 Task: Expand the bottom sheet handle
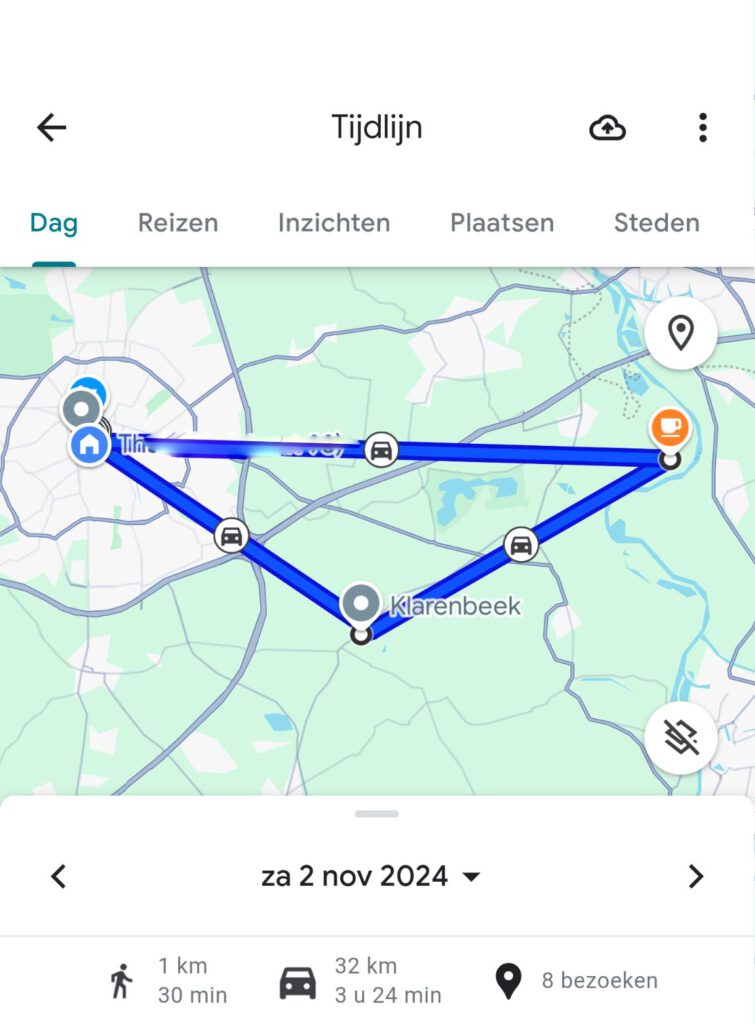tap(377, 814)
